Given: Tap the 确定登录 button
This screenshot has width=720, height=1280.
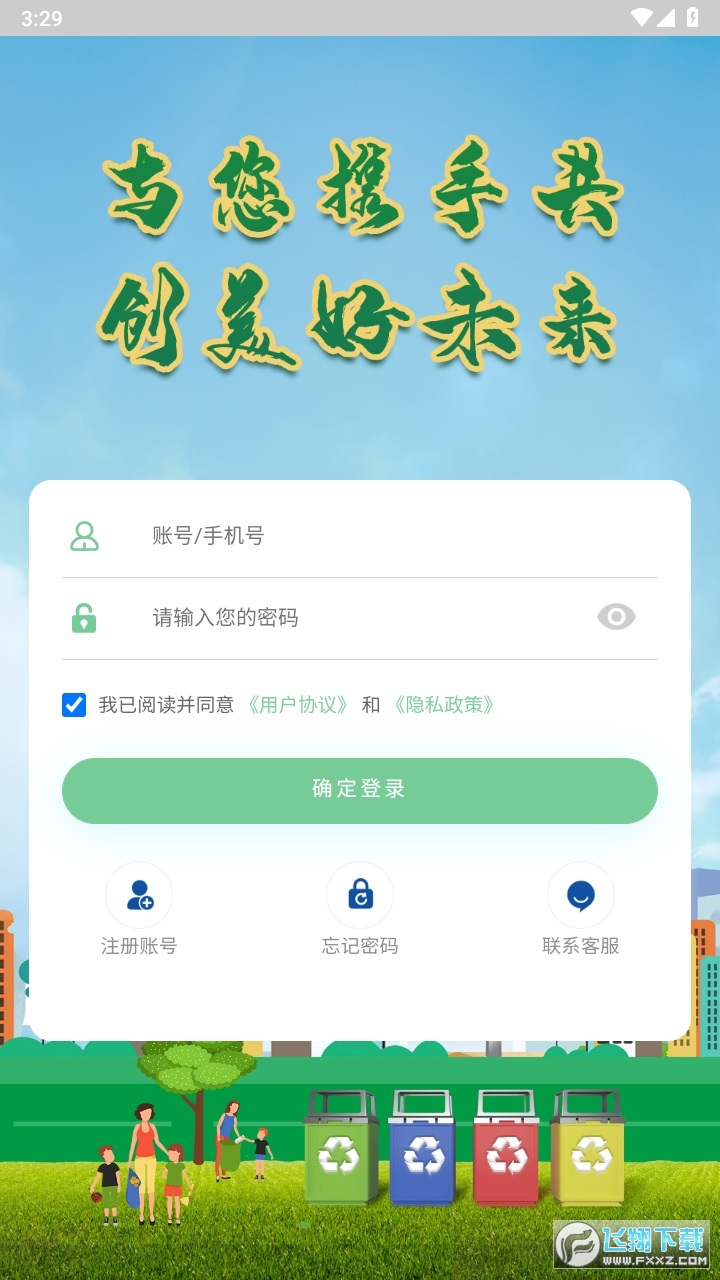Looking at the screenshot, I should coord(360,790).
